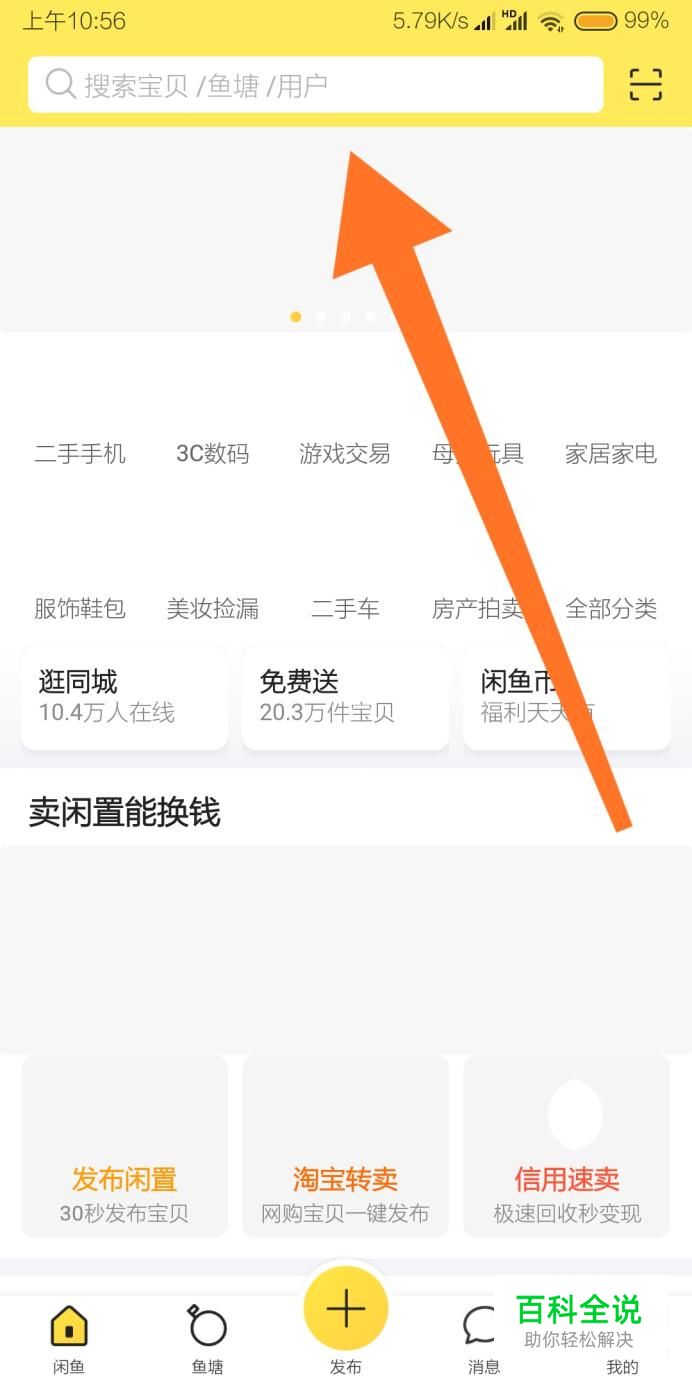Open the 免费送 card
This screenshot has height=1384, width=692.
coord(345,697)
